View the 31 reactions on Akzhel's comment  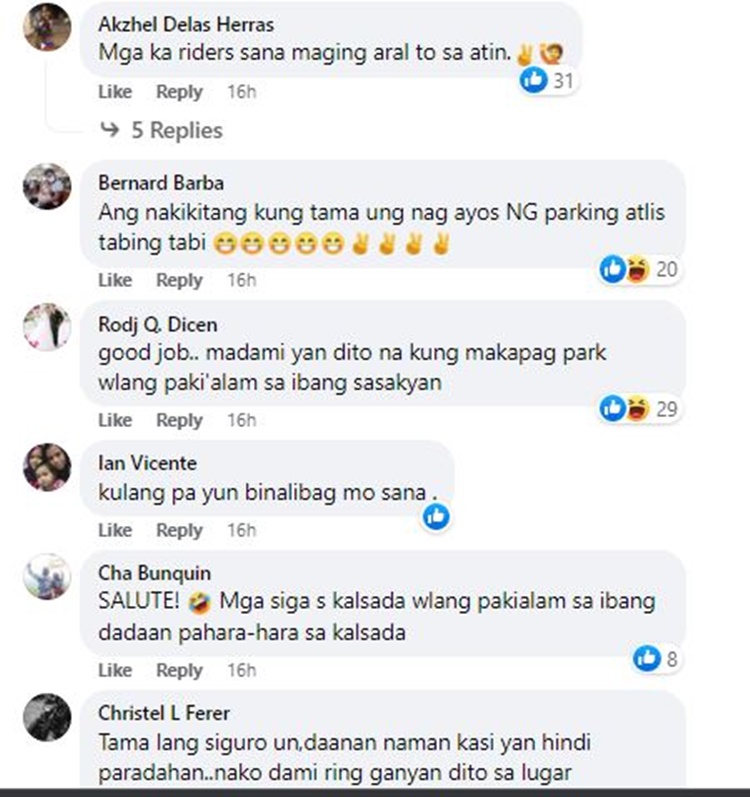[x=548, y=80]
